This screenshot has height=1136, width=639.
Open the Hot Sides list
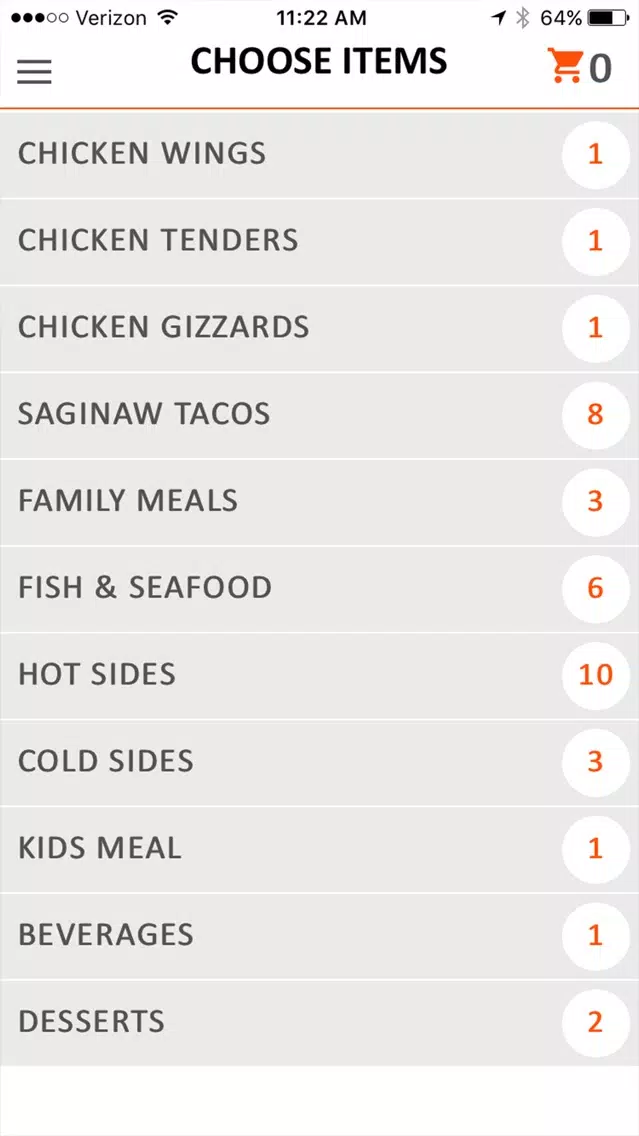(x=320, y=676)
